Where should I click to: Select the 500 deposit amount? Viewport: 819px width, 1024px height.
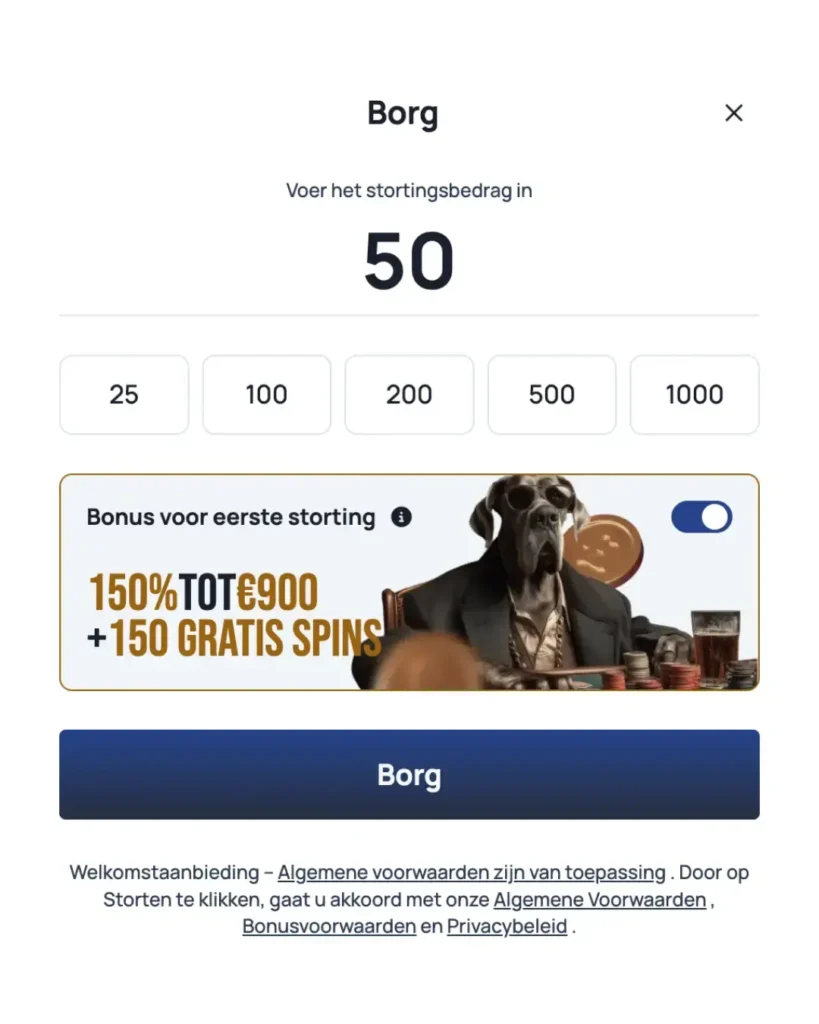[552, 394]
